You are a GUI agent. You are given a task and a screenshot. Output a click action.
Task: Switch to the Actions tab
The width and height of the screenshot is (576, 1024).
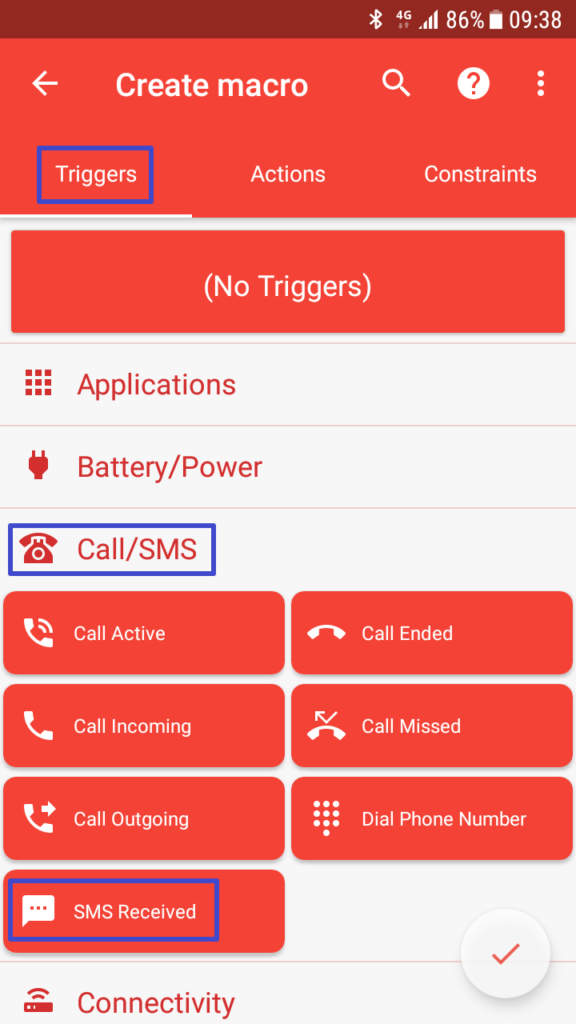coord(288,174)
